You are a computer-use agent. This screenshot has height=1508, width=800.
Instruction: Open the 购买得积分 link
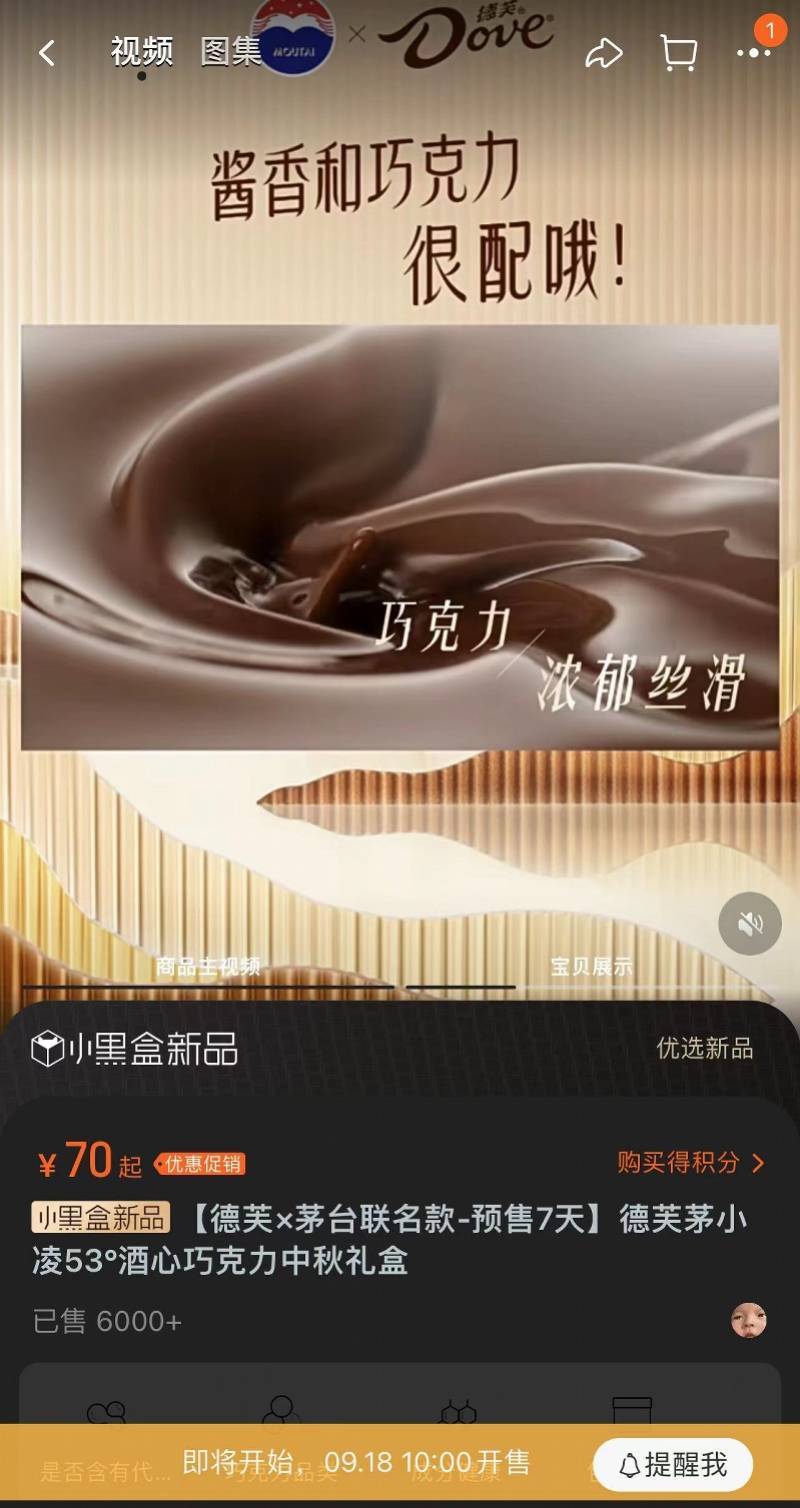(690, 1162)
